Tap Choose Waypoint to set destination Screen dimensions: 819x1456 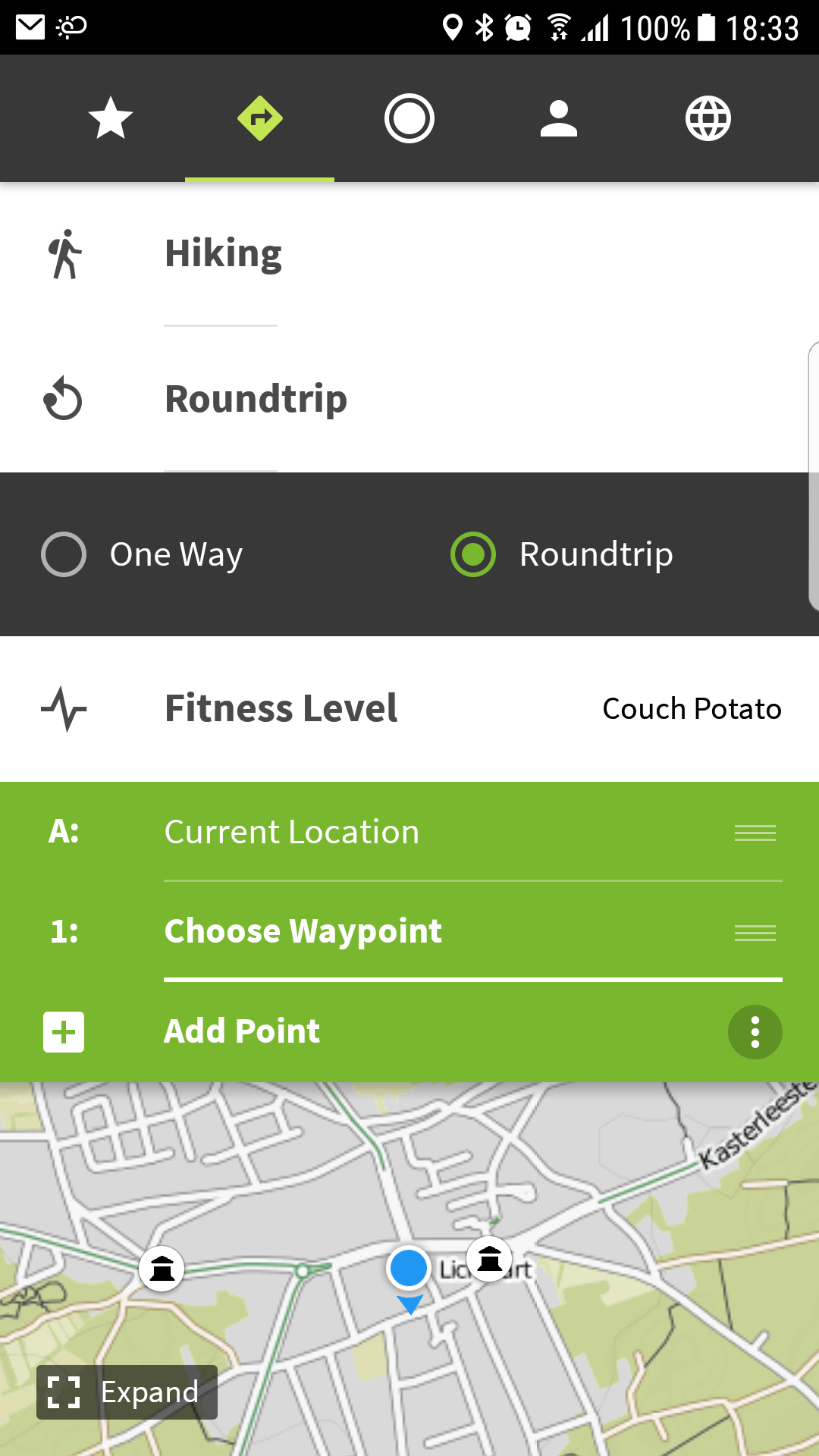pos(303,931)
